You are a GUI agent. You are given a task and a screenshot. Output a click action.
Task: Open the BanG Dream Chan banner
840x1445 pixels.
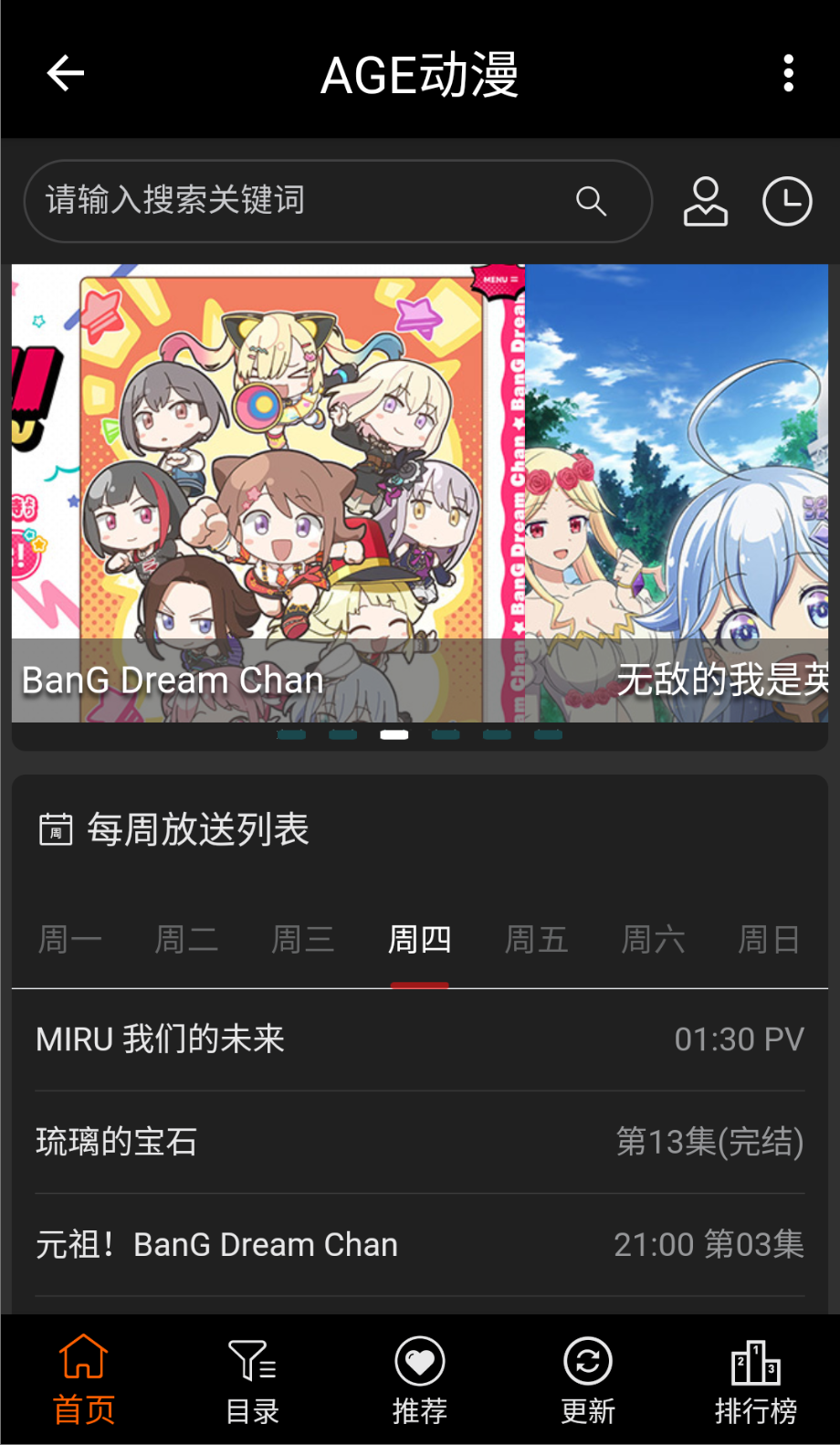coord(265,493)
